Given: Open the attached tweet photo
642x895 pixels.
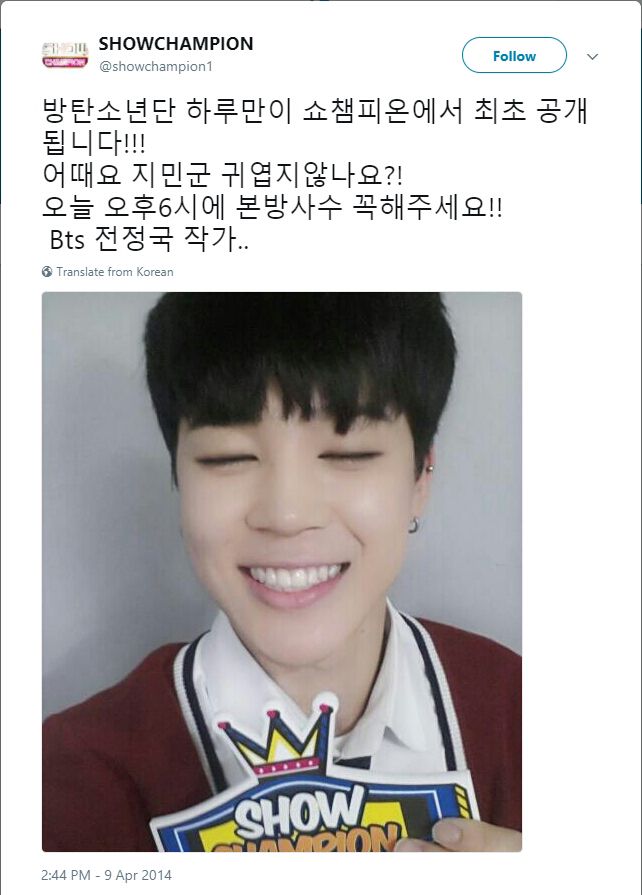Looking at the screenshot, I should (282, 571).
